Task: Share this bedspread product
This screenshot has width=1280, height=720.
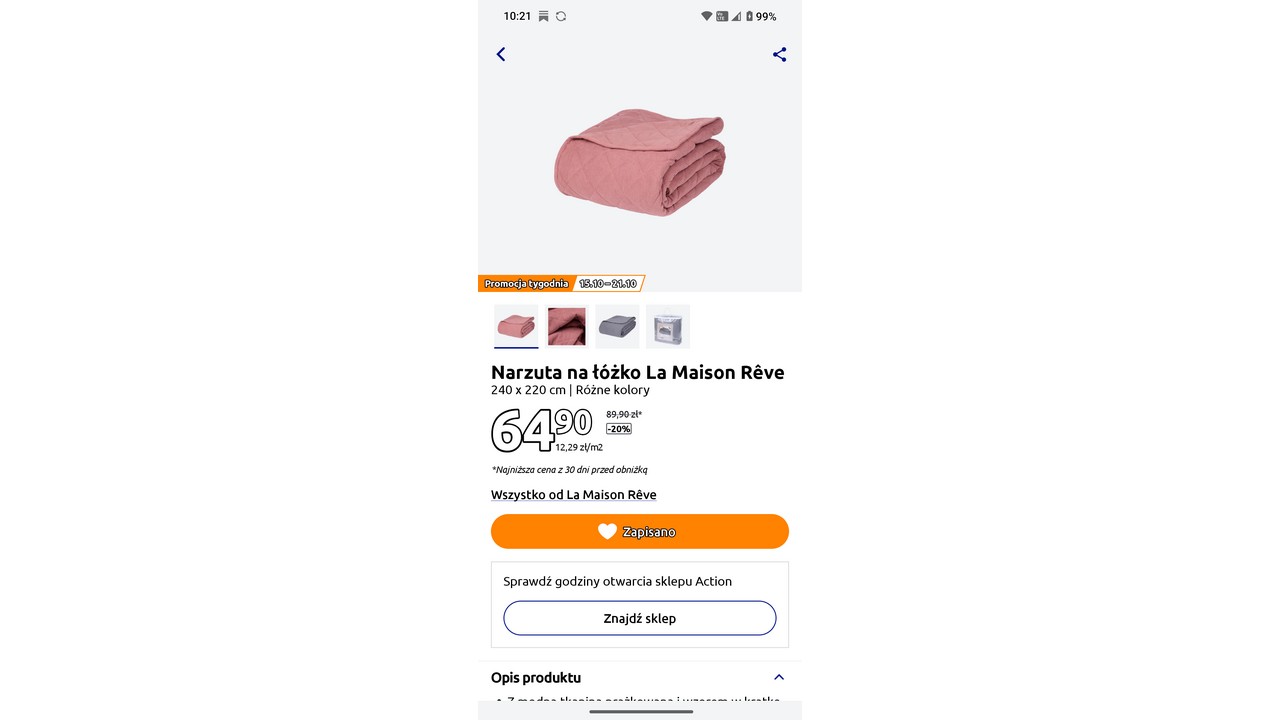Action: (779, 55)
